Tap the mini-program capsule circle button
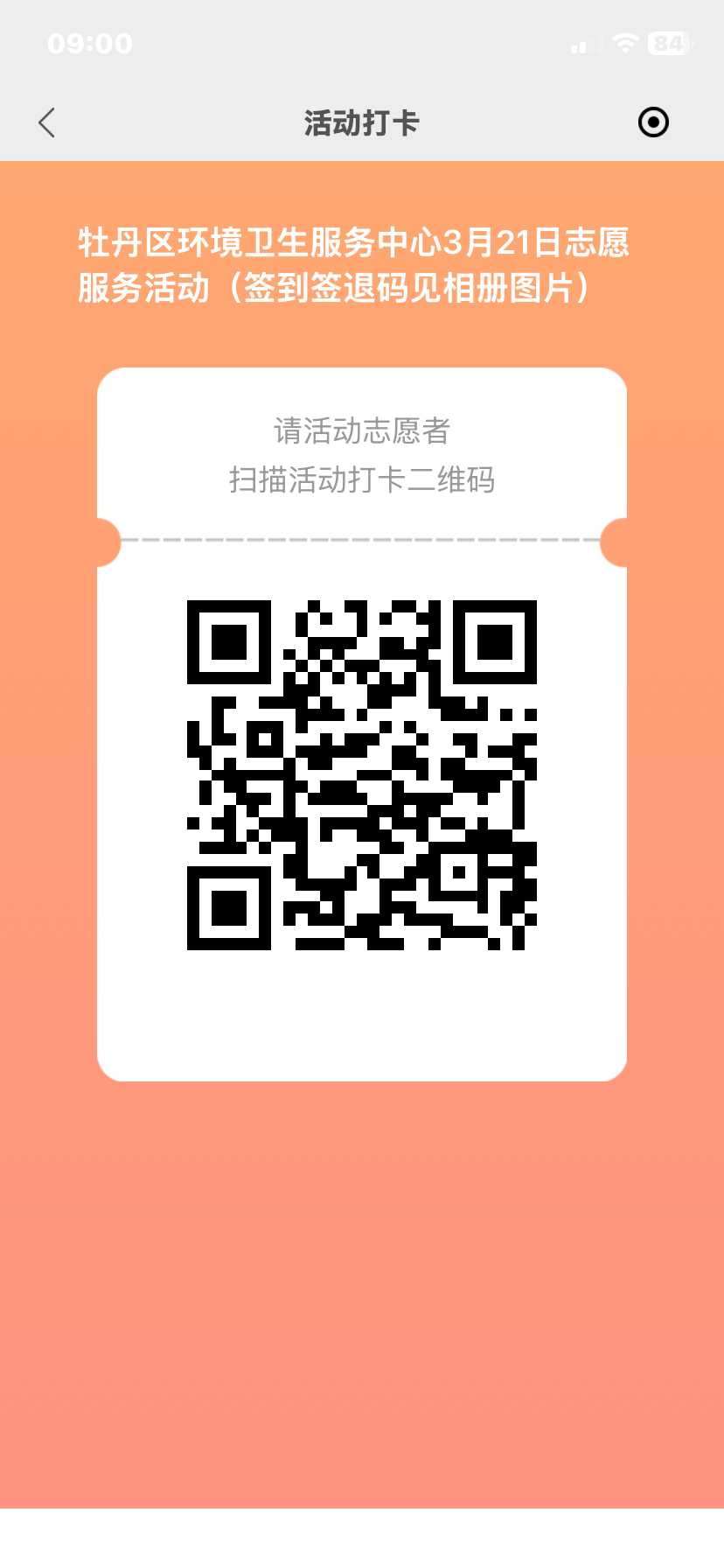724x1568 pixels. (x=653, y=122)
